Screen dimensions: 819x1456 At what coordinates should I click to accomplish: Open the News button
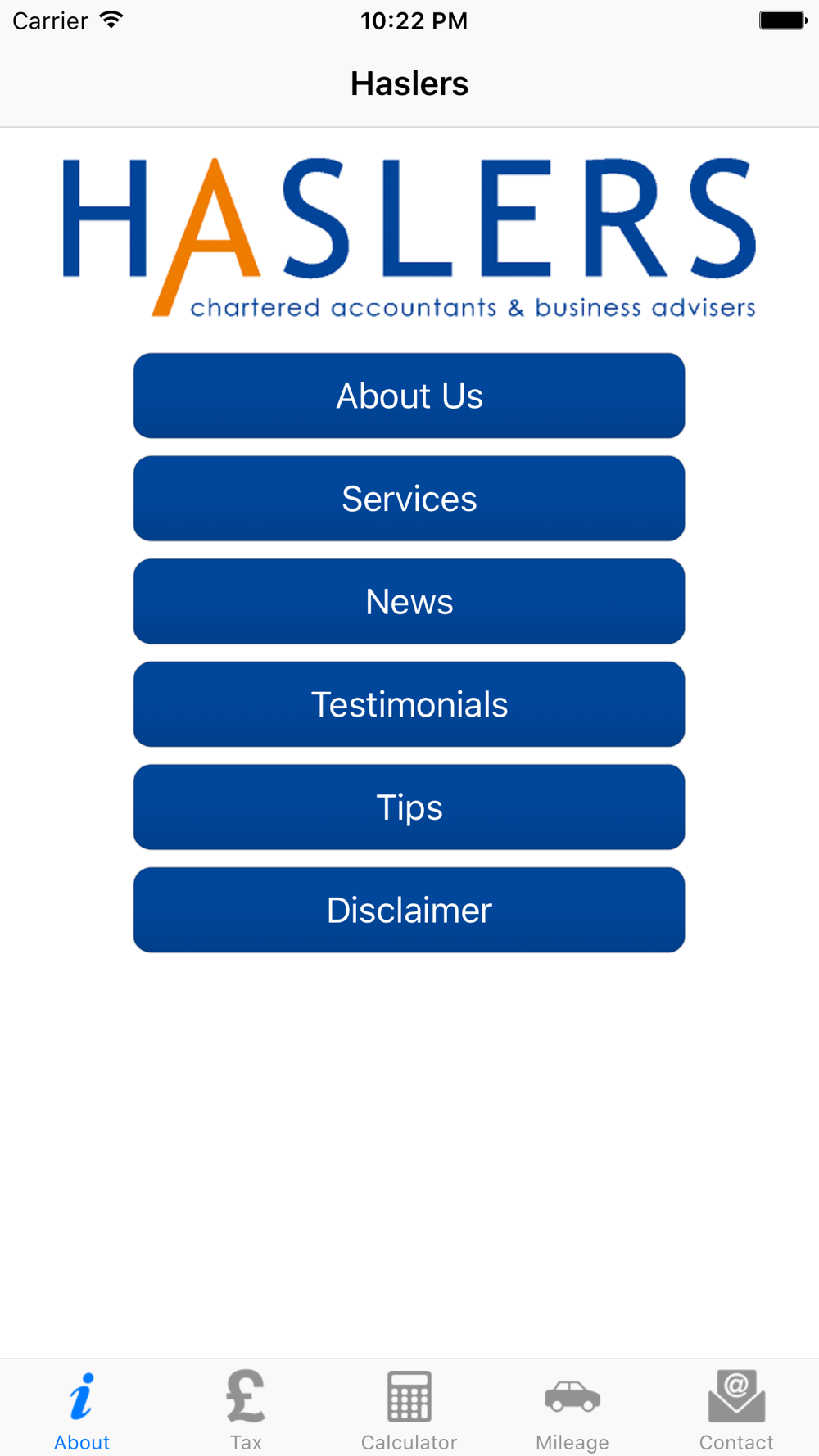(409, 602)
